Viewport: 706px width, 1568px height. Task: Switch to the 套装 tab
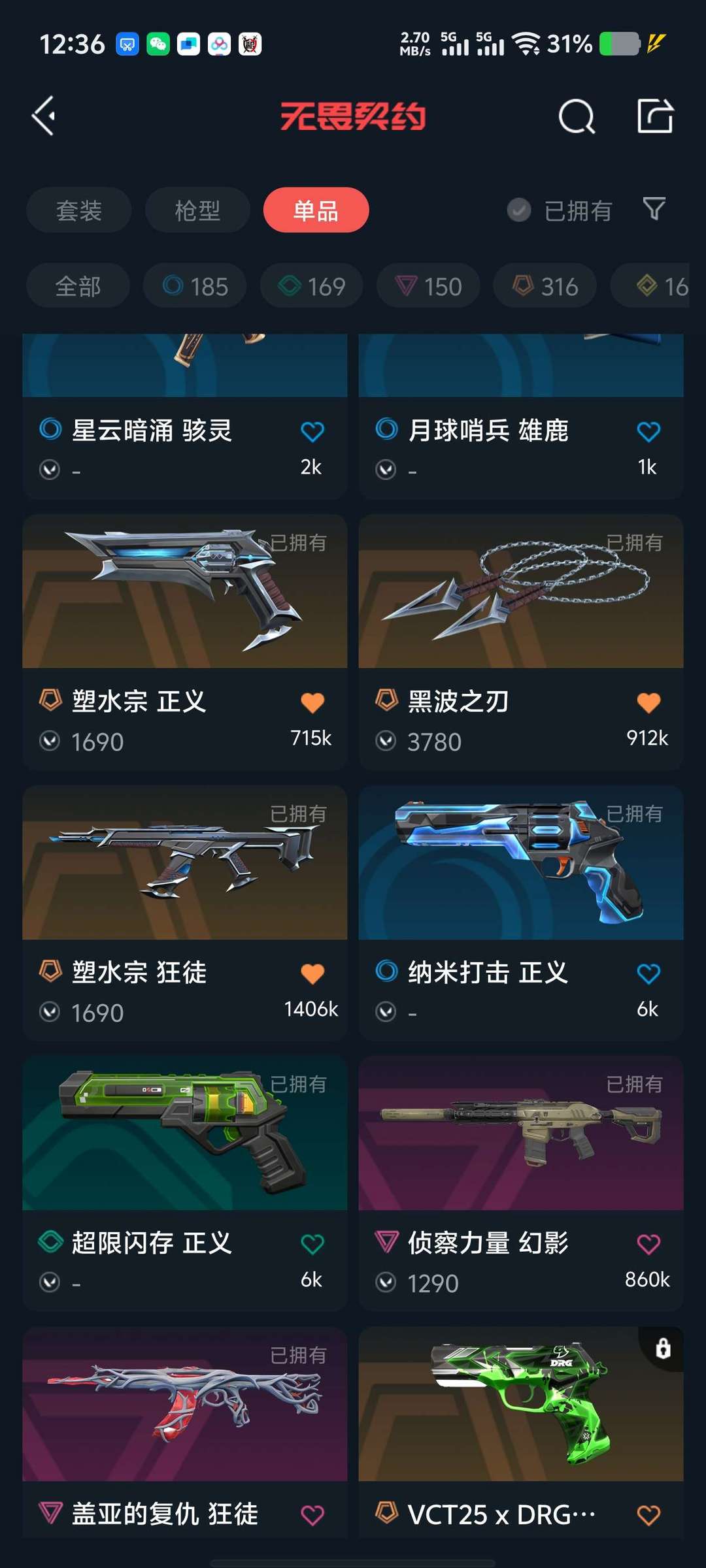coord(79,210)
